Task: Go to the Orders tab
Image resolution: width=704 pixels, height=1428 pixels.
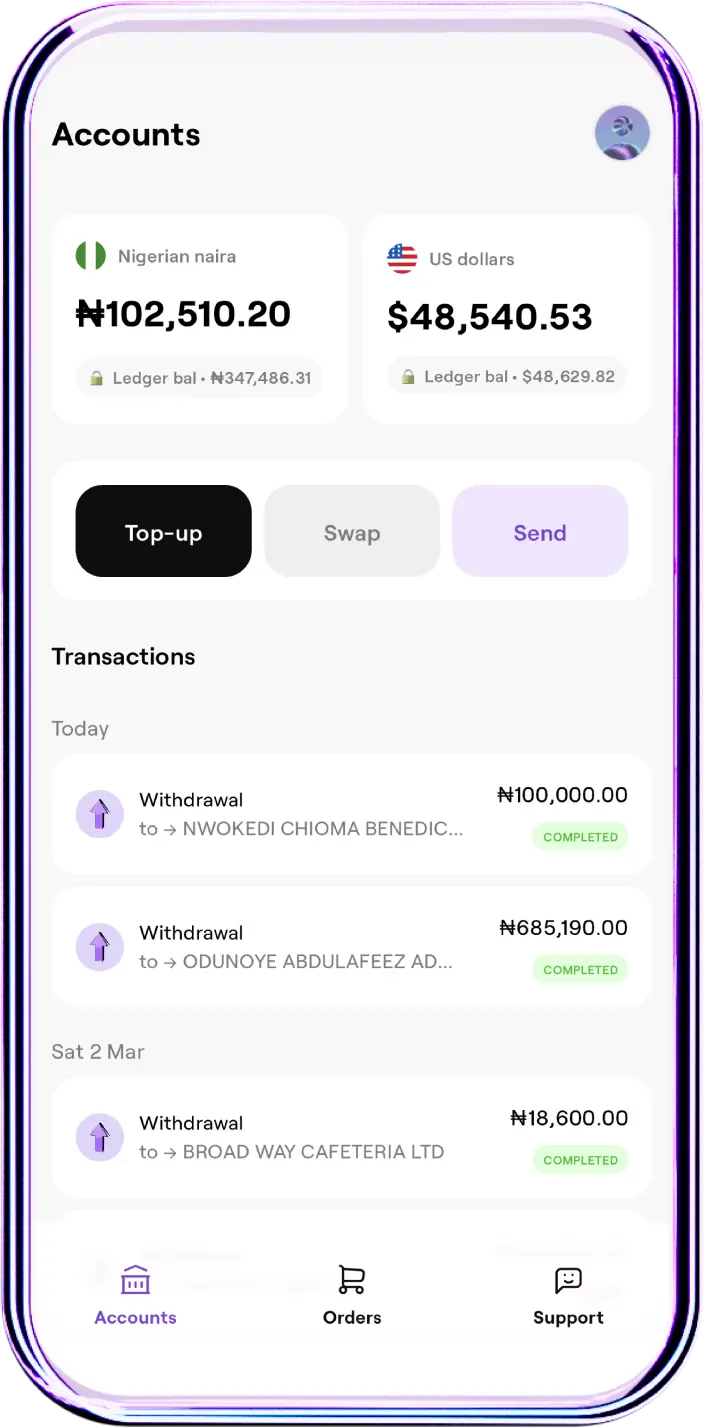Action: [x=352, y=1296]
